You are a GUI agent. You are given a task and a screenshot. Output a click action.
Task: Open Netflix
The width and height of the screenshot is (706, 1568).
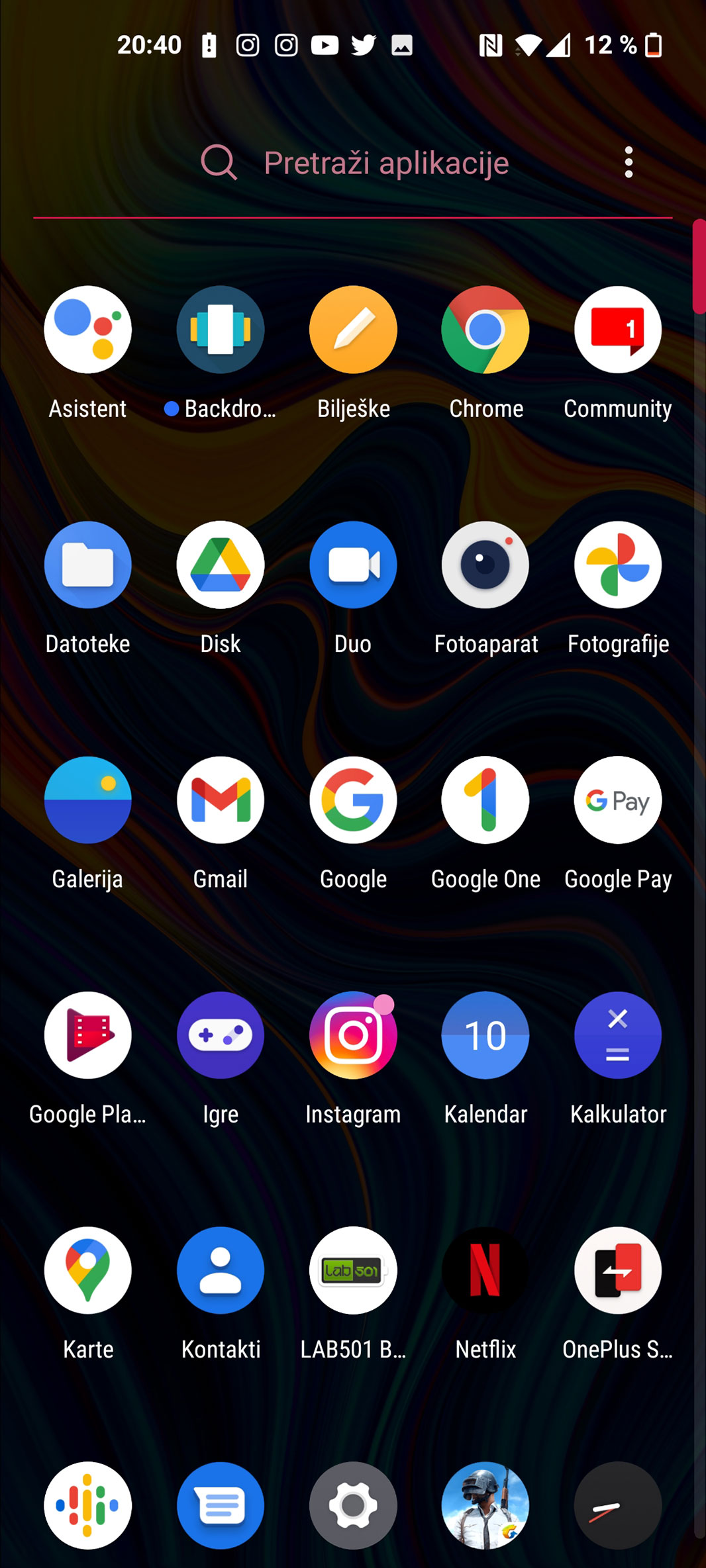click(485, 1270)
